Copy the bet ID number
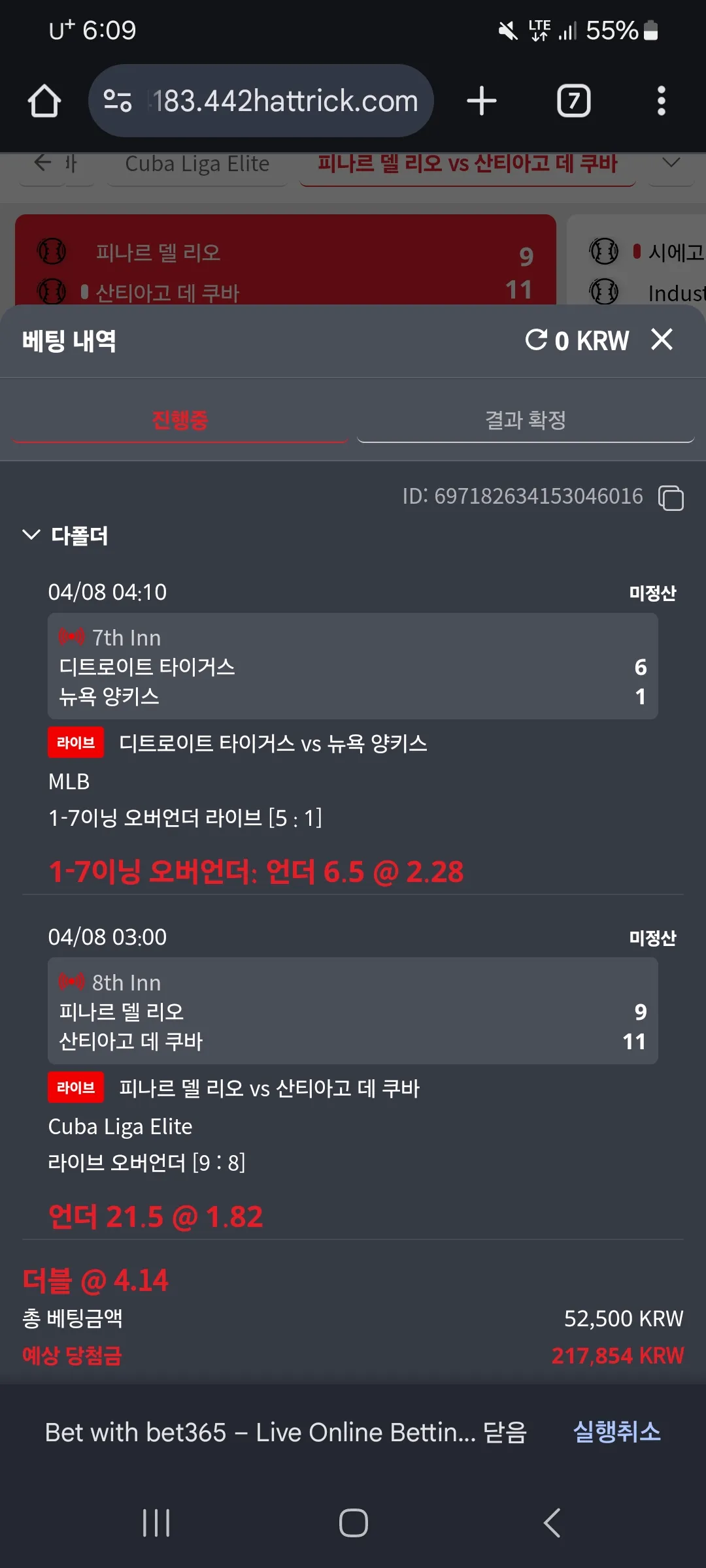706x1568 pixels. (x=671, y=497)
